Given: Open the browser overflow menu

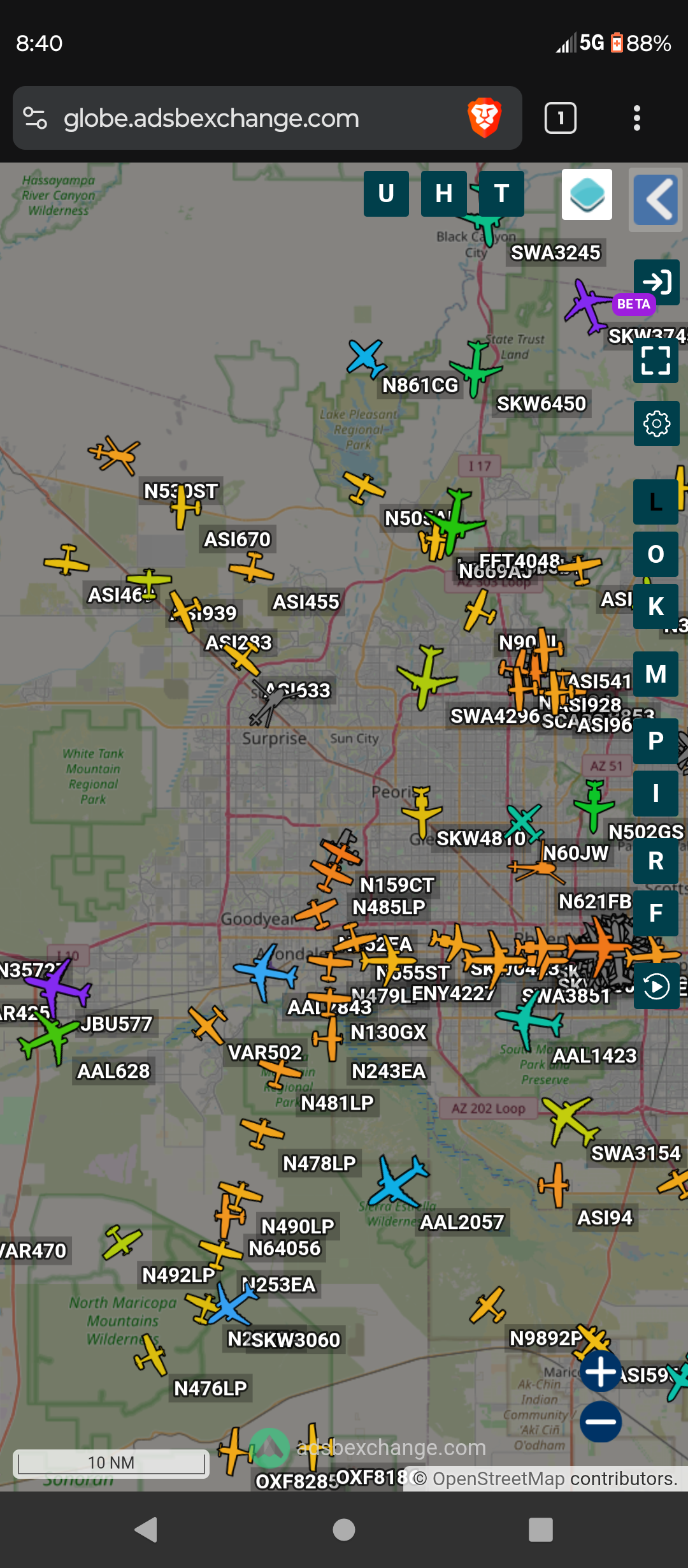Looking at the screenshot, I should click(636, 118).
